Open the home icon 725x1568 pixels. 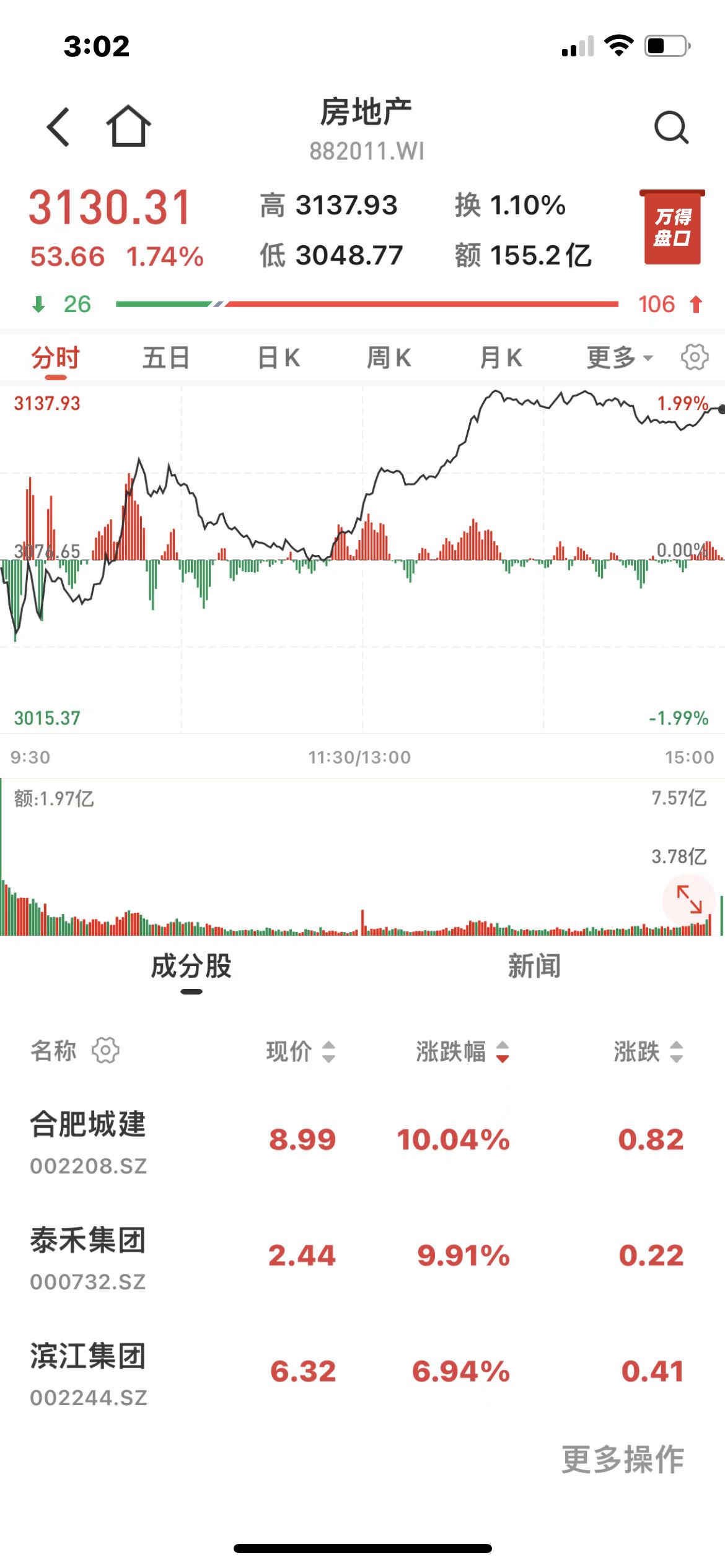[x=128, y=126]
